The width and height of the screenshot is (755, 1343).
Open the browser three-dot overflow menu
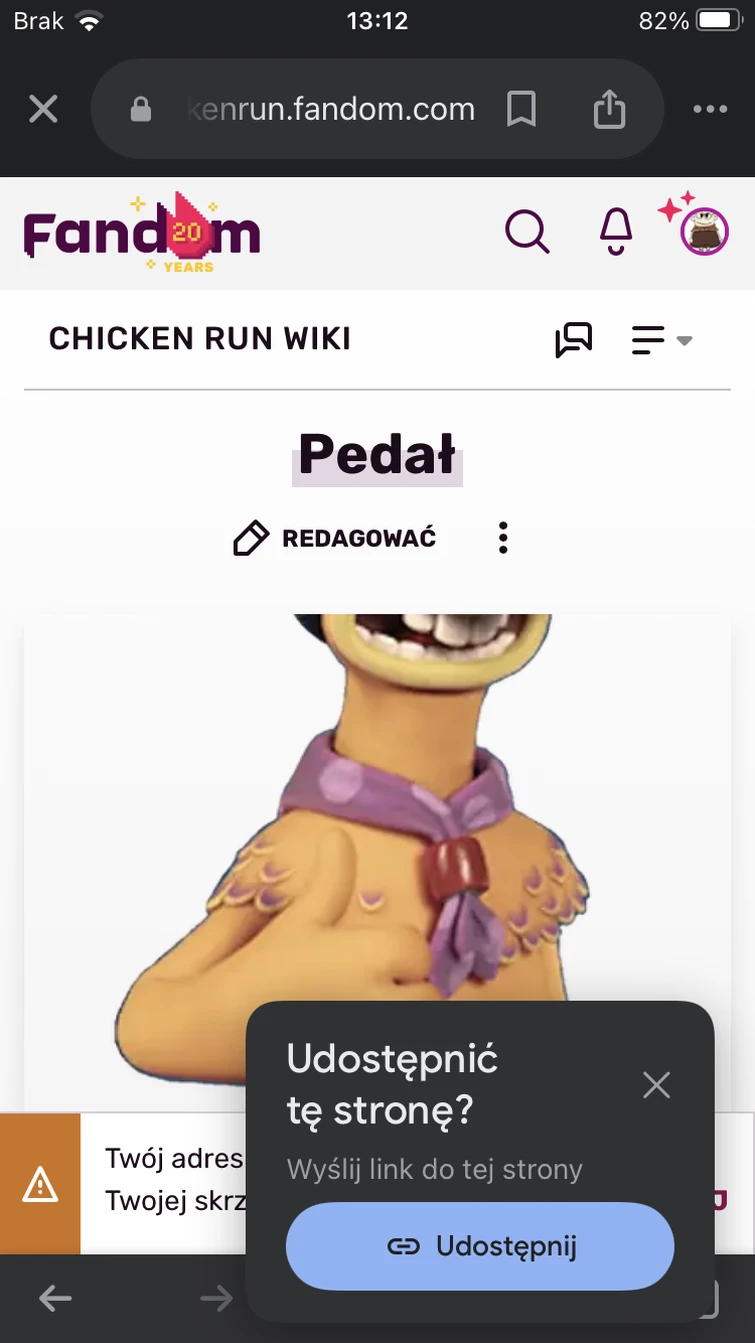coord(710,109)
